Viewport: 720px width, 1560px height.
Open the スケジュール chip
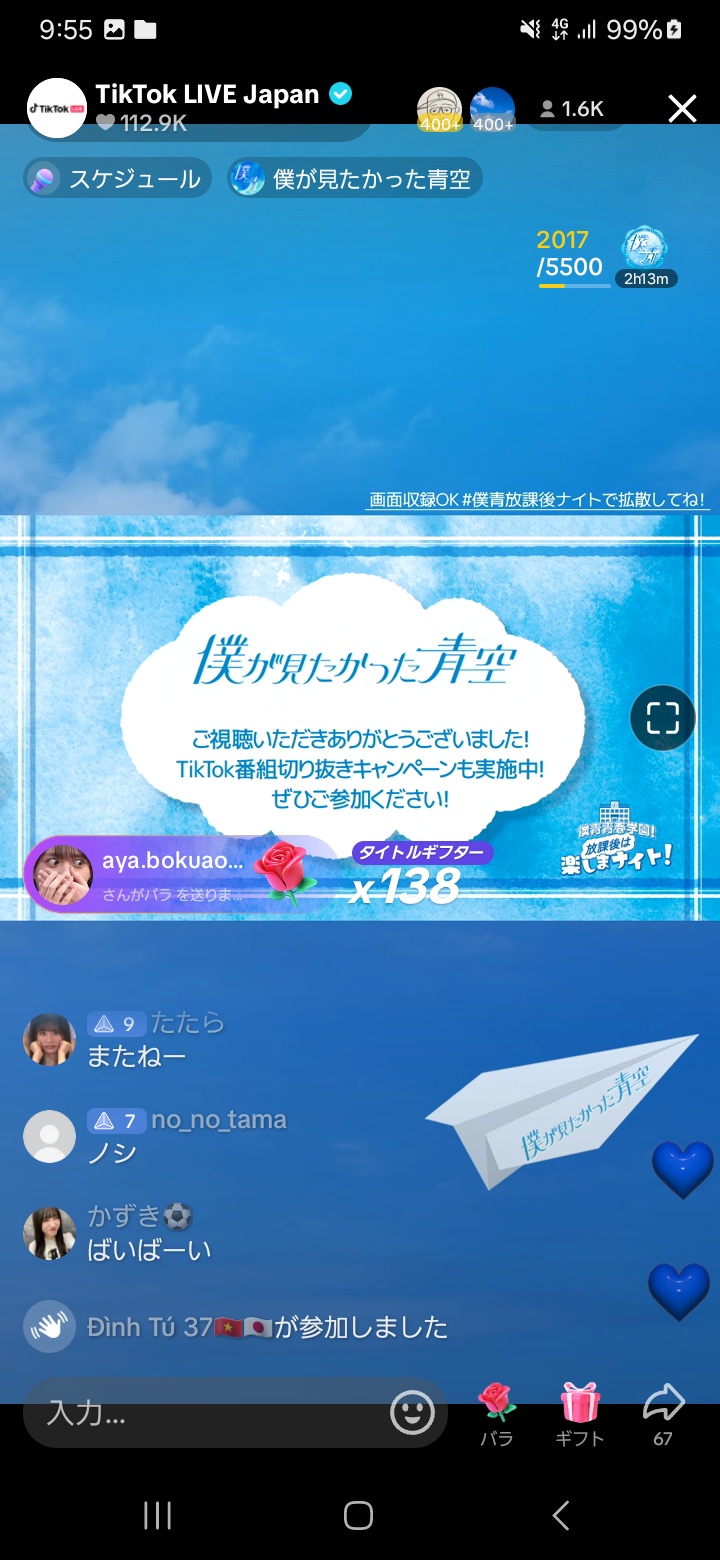click(118, 179)
